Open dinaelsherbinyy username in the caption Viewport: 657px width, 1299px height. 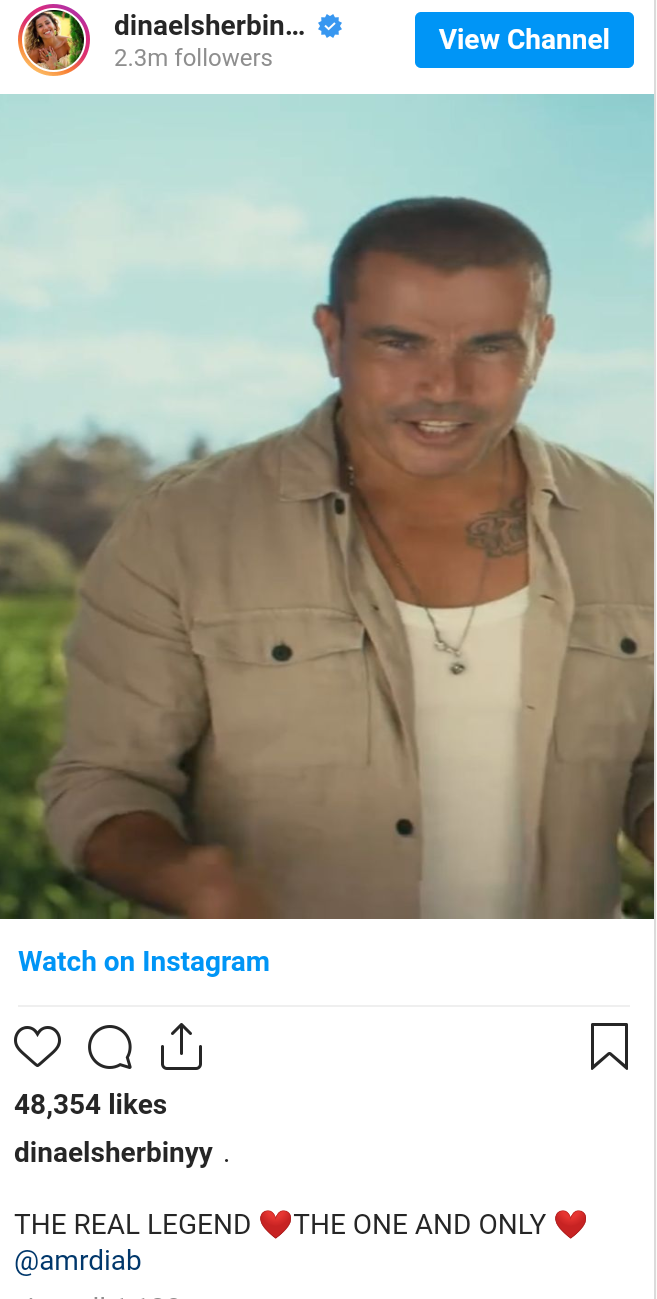click(x=113, y=1153)
